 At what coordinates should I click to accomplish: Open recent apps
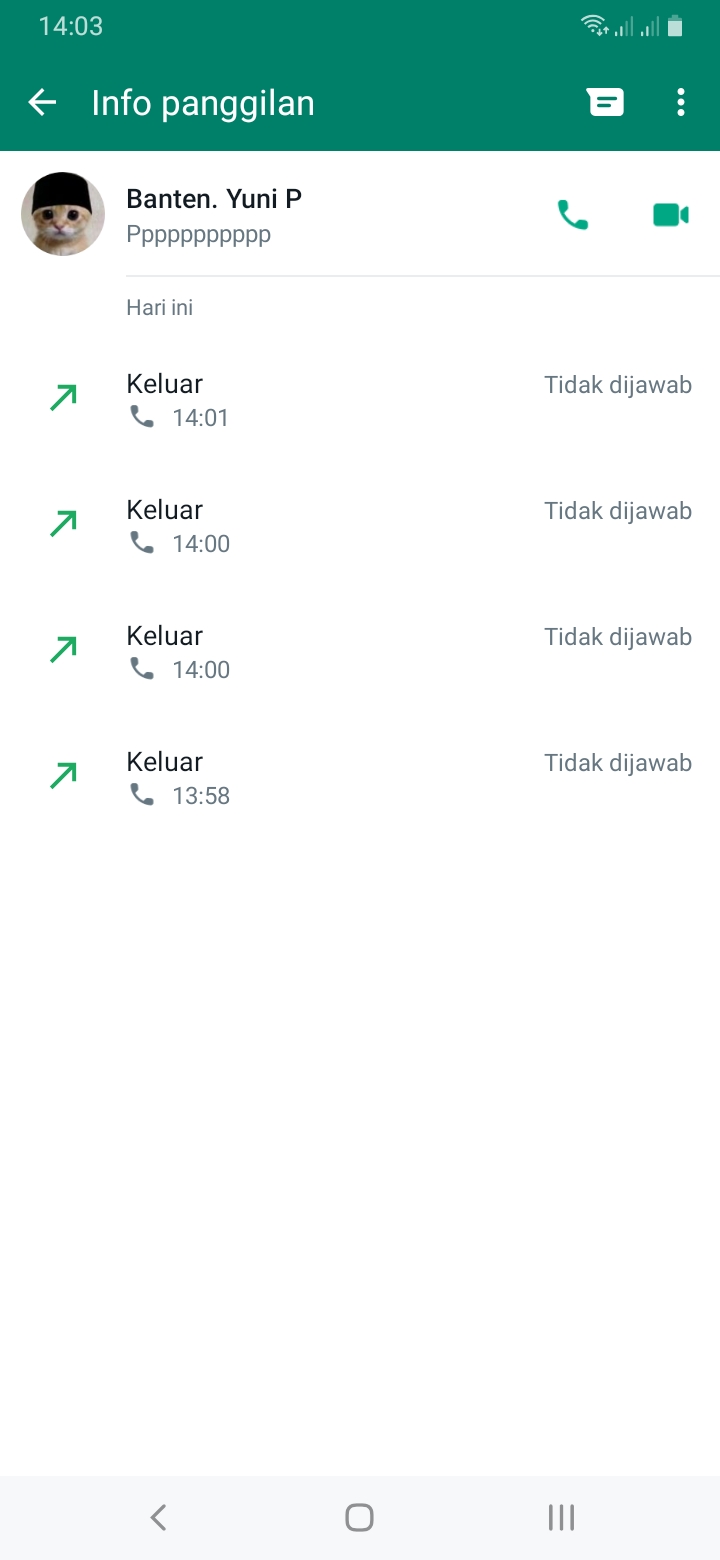pos(561,1518)
